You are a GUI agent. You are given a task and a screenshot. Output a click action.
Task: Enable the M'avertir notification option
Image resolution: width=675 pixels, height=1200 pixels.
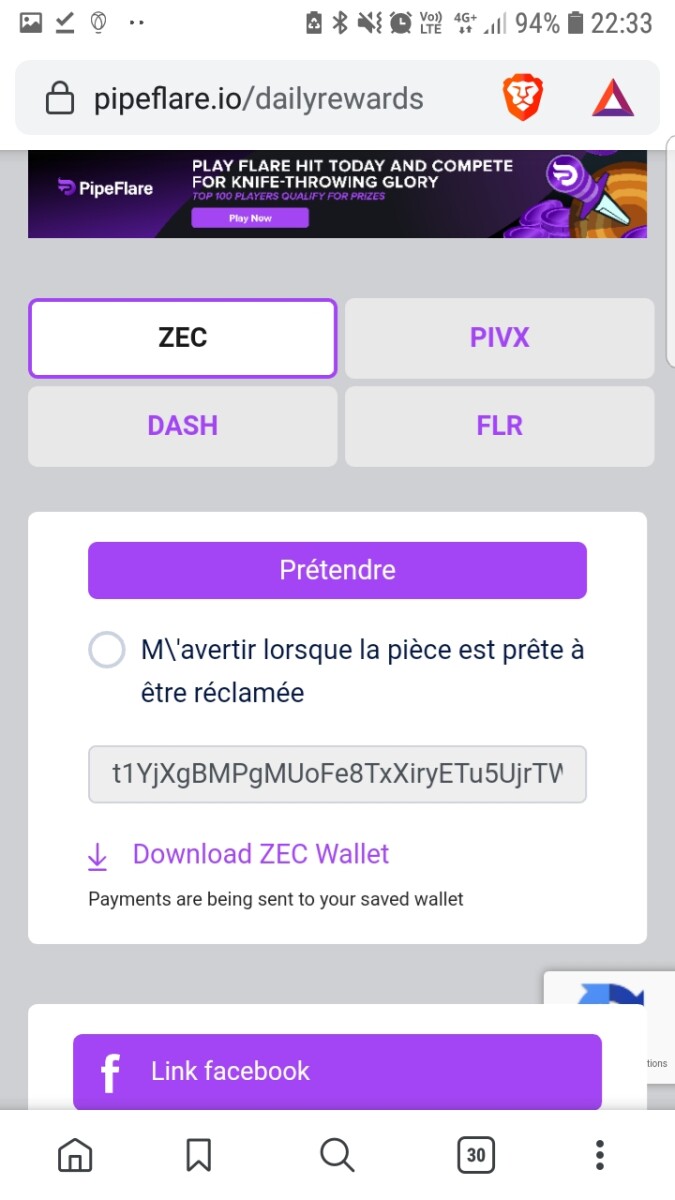click(x=107, y=650)
